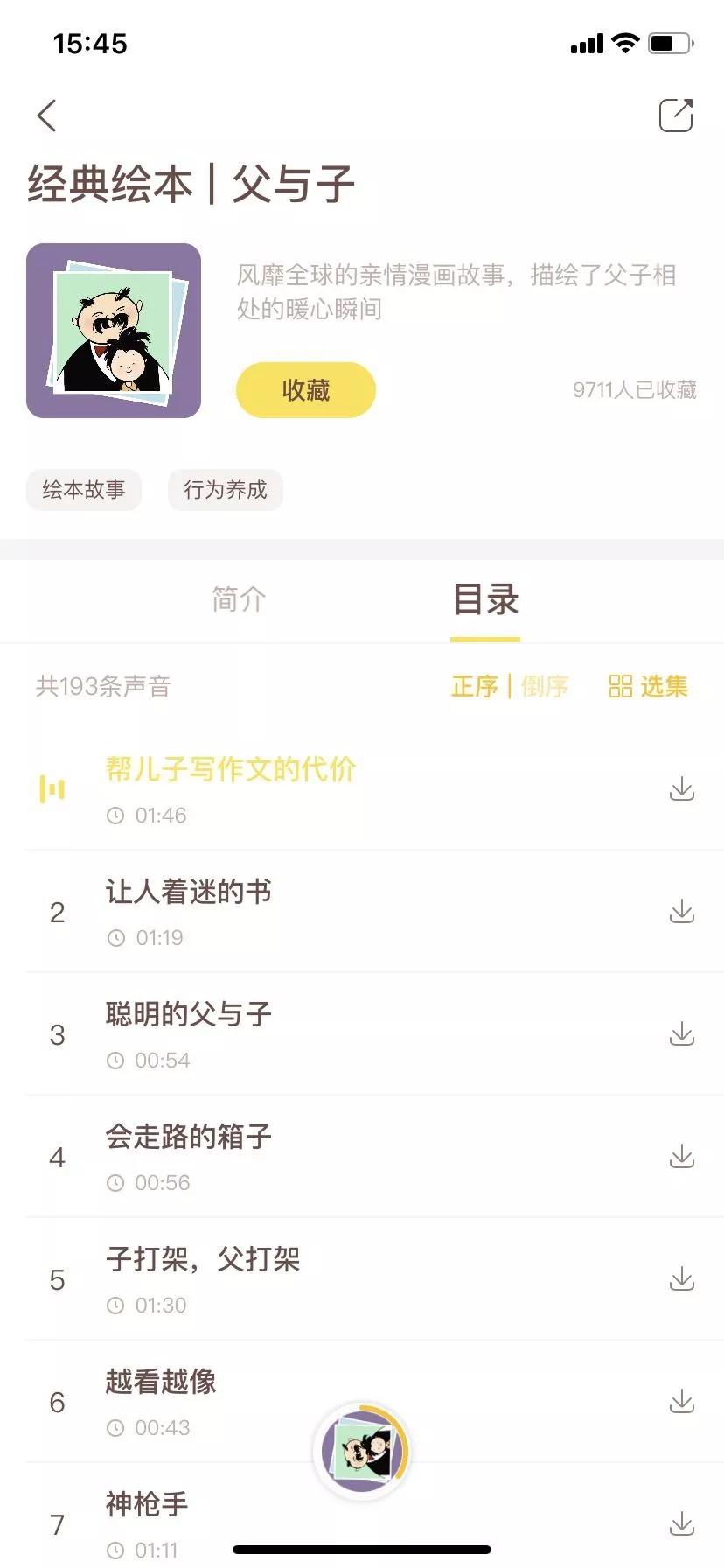Sort tracks in 倒序 order
Viewport: 724px width, 1568px height.
545,687
